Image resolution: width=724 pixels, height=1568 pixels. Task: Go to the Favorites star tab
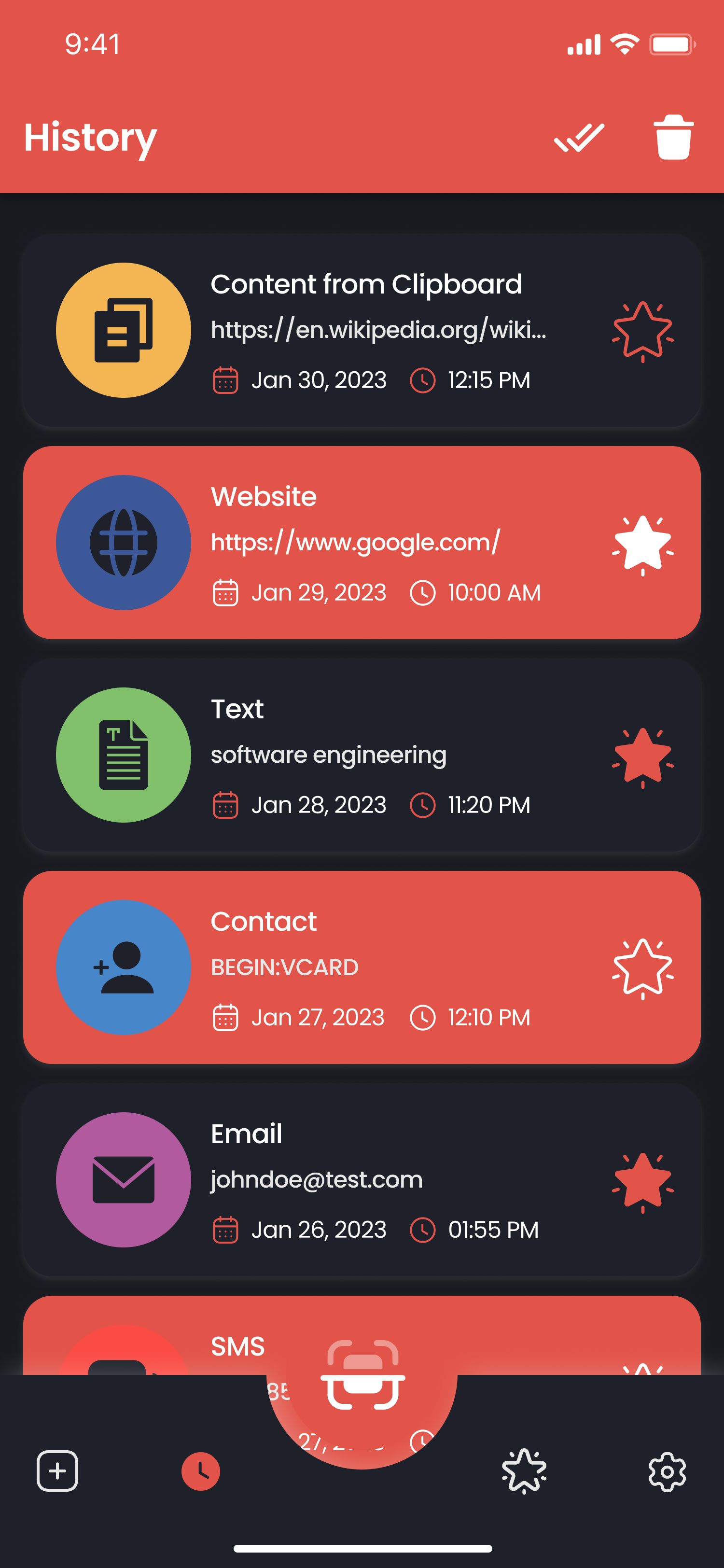[x=524, y=1470]
